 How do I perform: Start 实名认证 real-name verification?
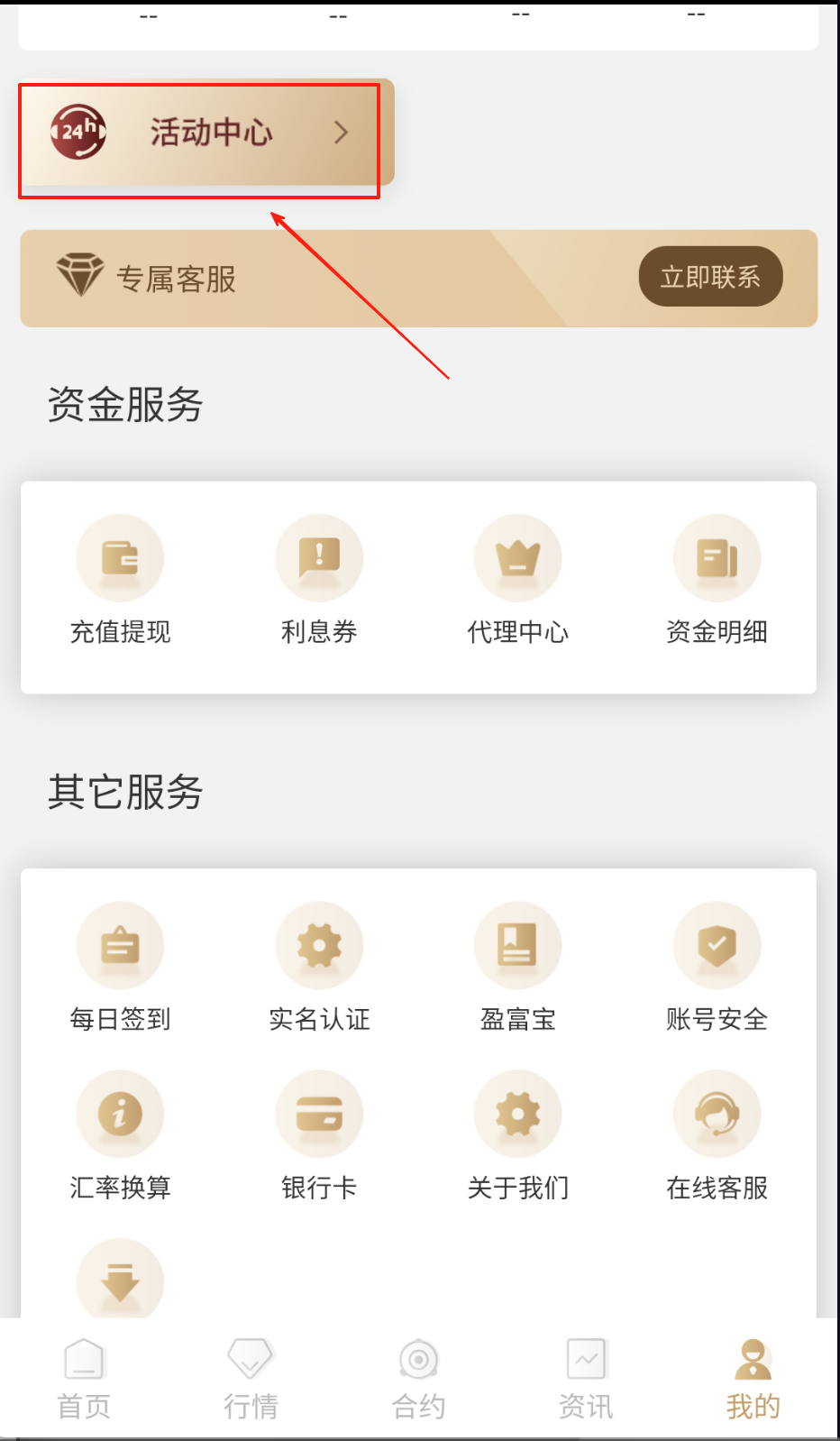pos(319,967)
